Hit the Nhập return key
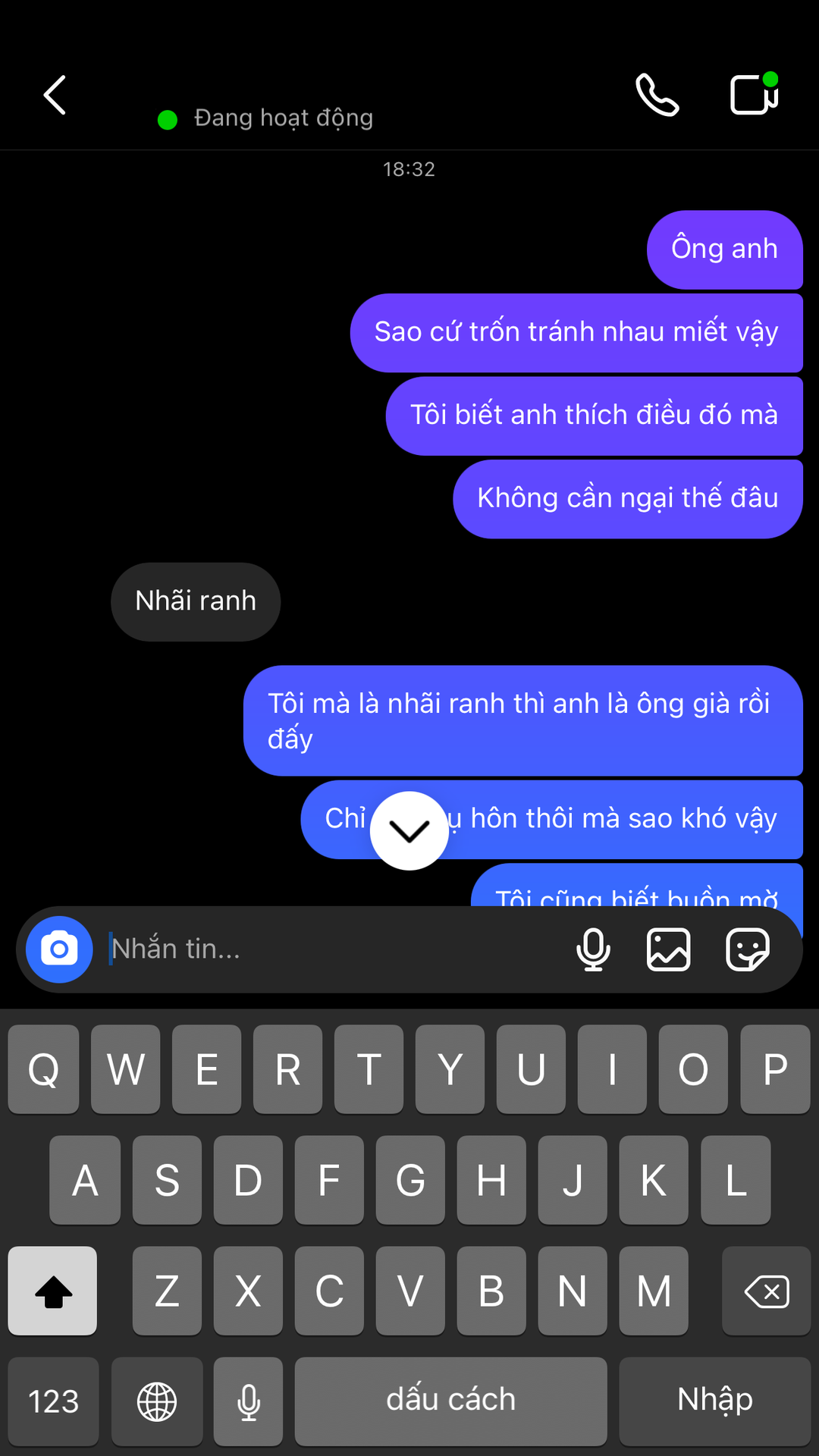 [714, 1401]
